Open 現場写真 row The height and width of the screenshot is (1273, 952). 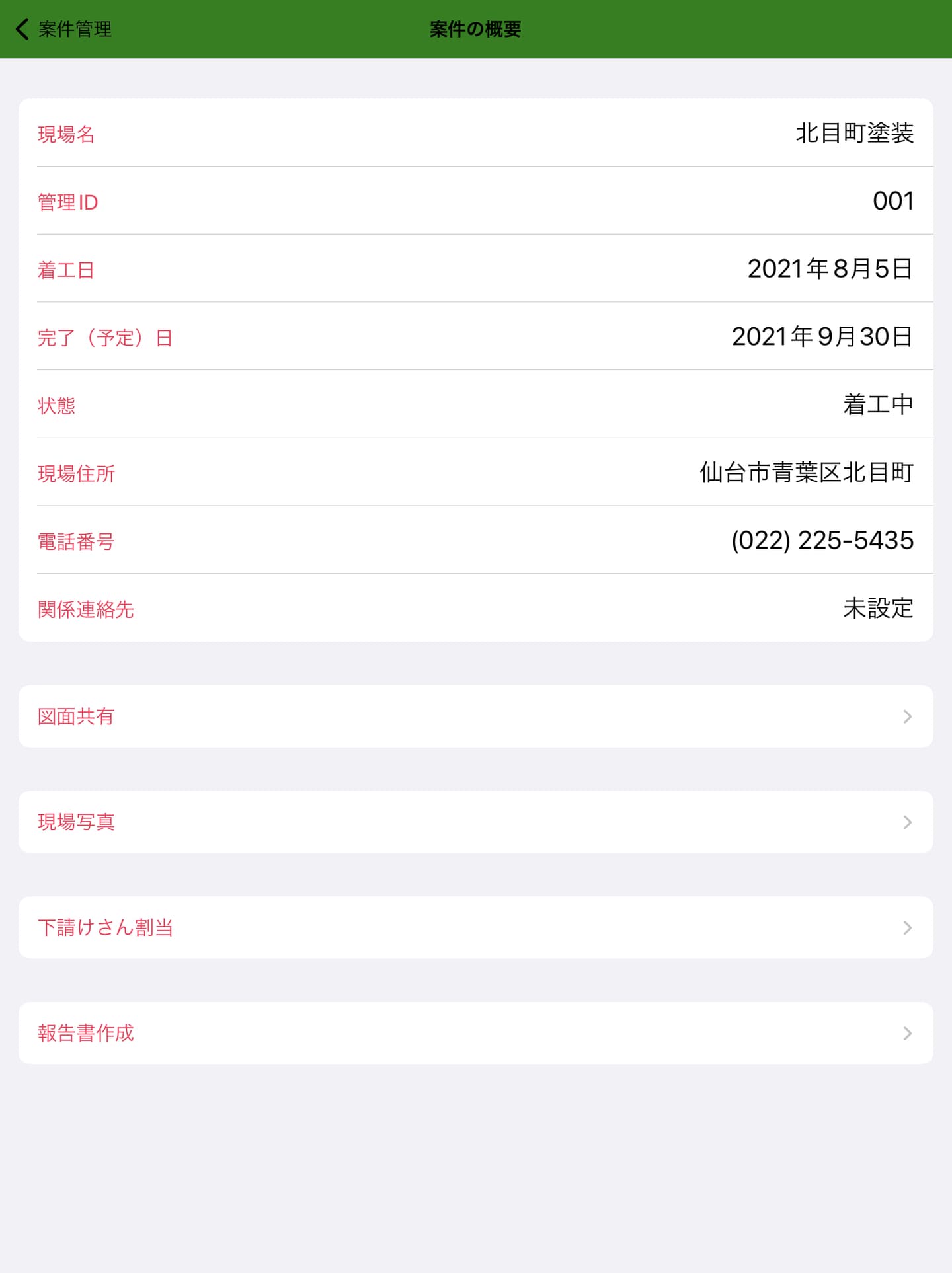click(x=475, y=822)
